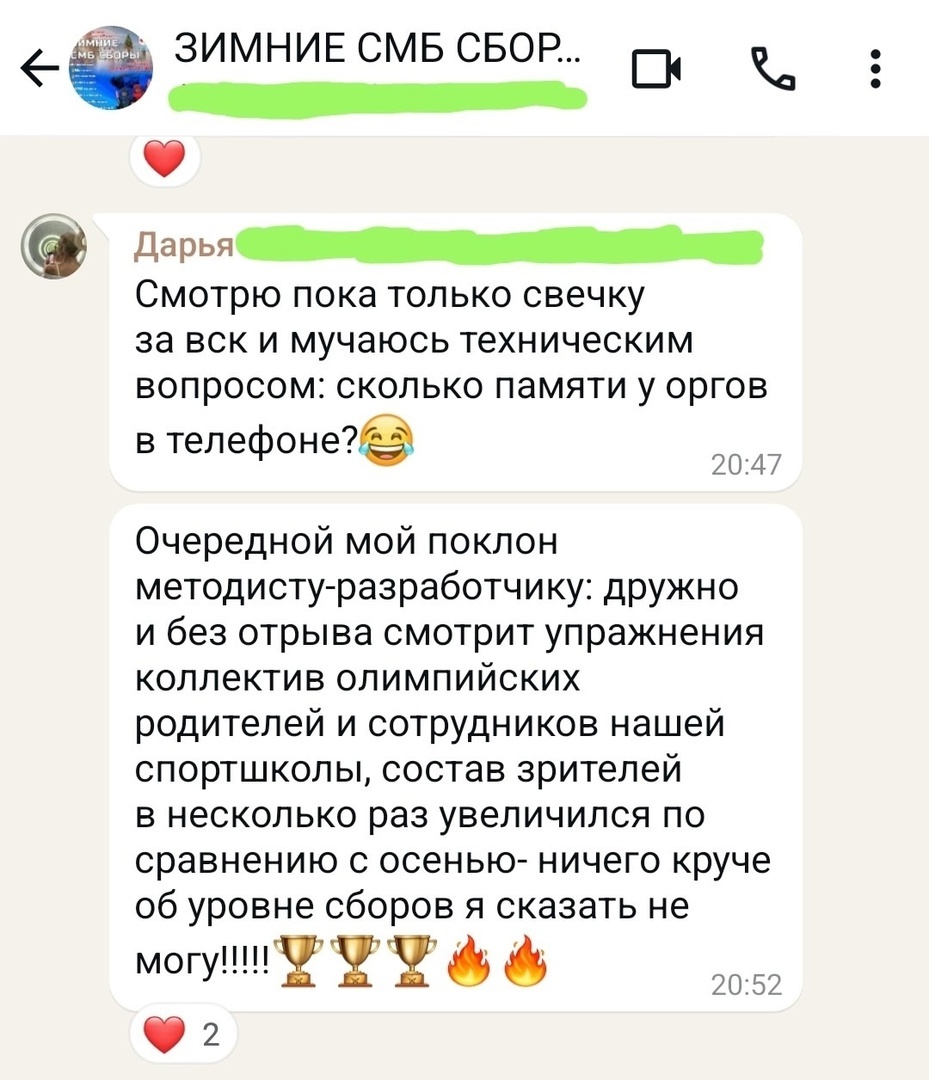Go back from the chat
This screenshot has height=1080, width=929.
[x=40, y=68]
